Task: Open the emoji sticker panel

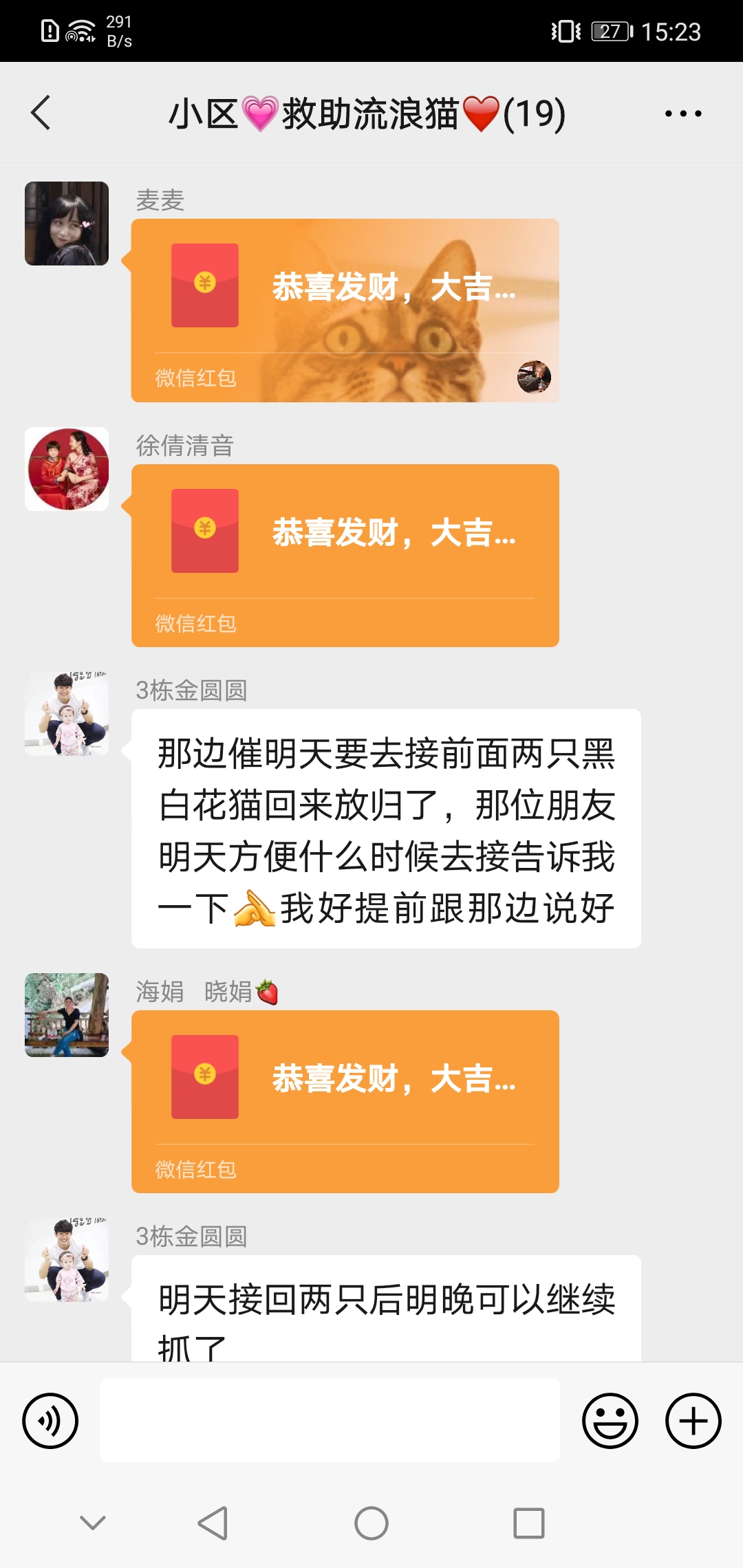Action: tap(610, 1421)
